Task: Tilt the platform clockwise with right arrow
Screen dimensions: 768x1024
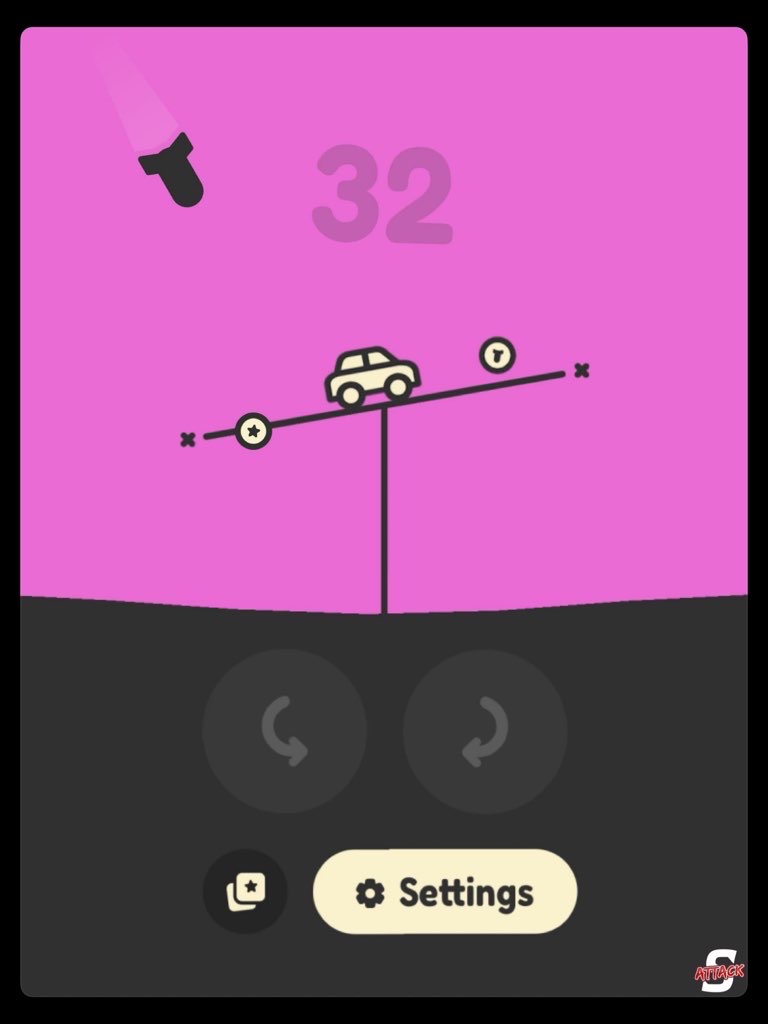Action: click(485, 731)
